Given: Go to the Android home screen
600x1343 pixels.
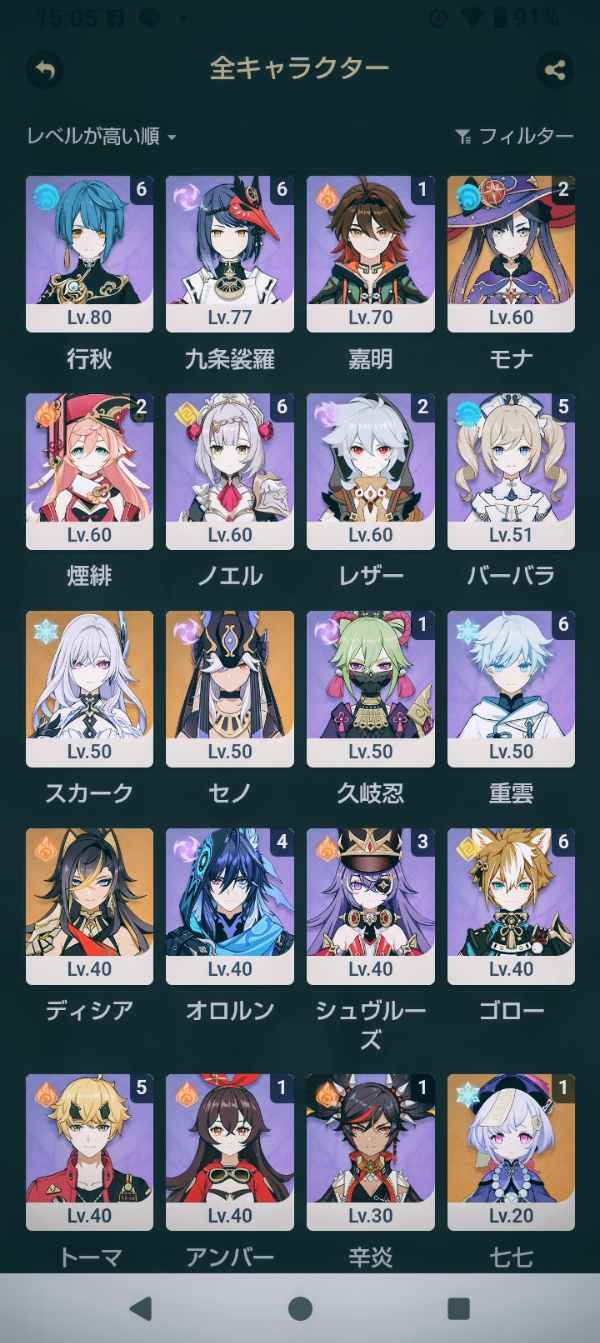Looking at the screenshot, I should [300, 1308].
